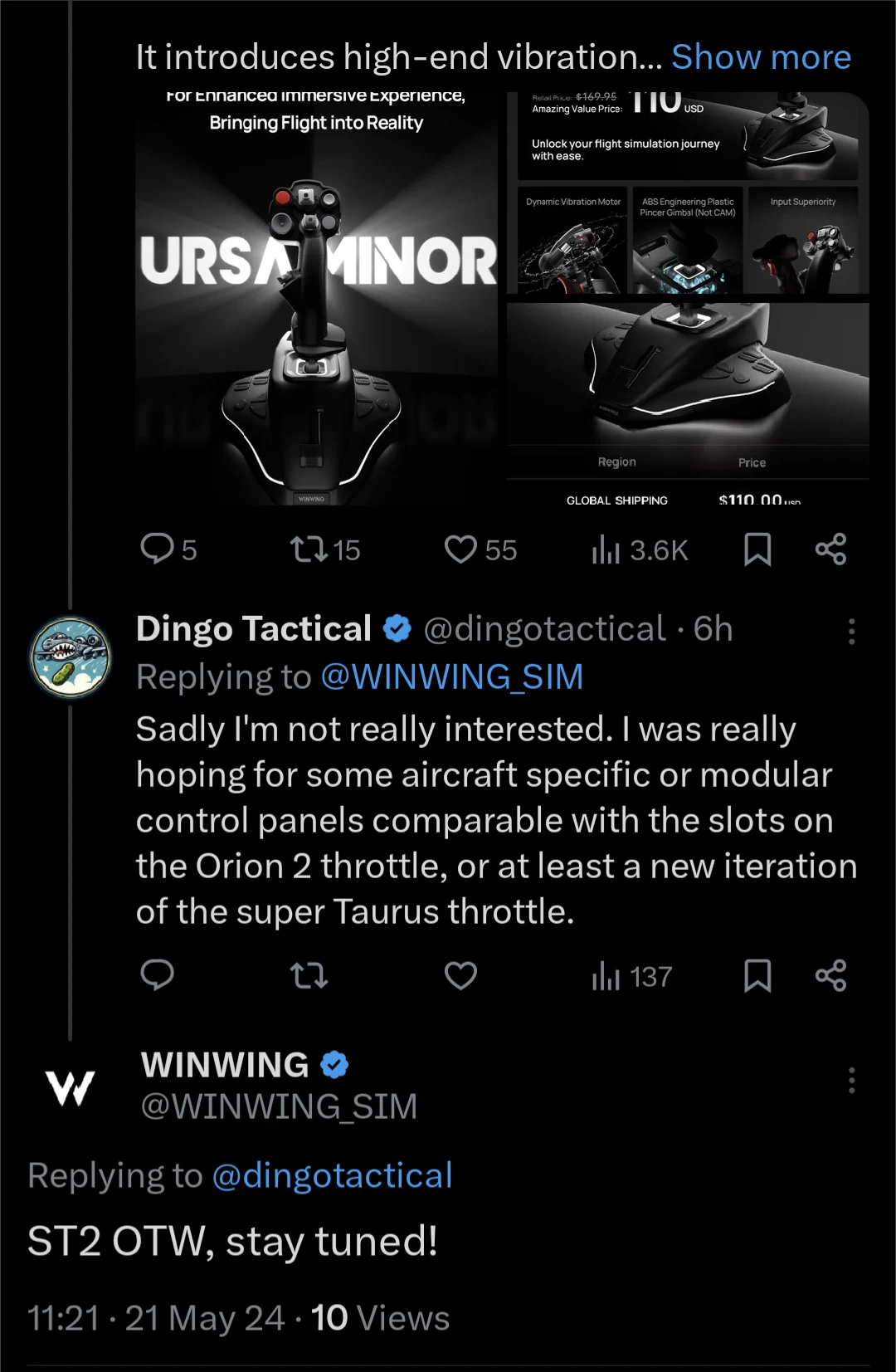
Task: Select Dingo Tactical's display name
Action: [254, 628]
